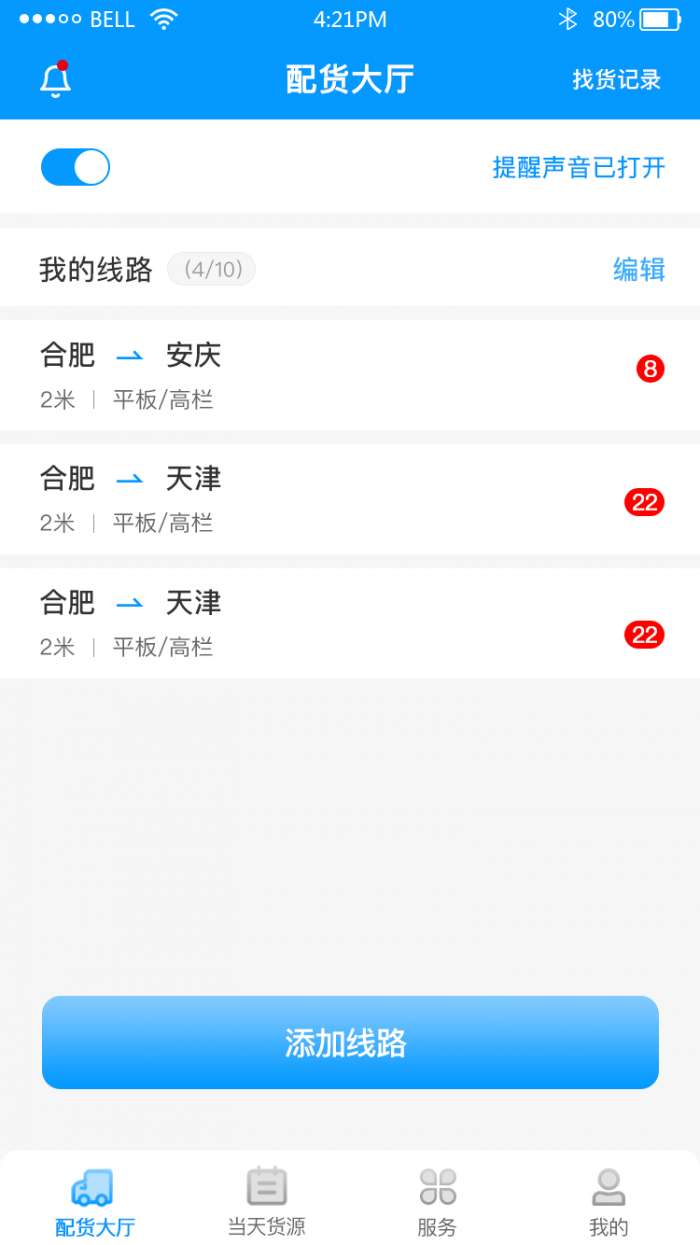Turn off the 提醒声音 alert sound switch

(x=75, y=167)
